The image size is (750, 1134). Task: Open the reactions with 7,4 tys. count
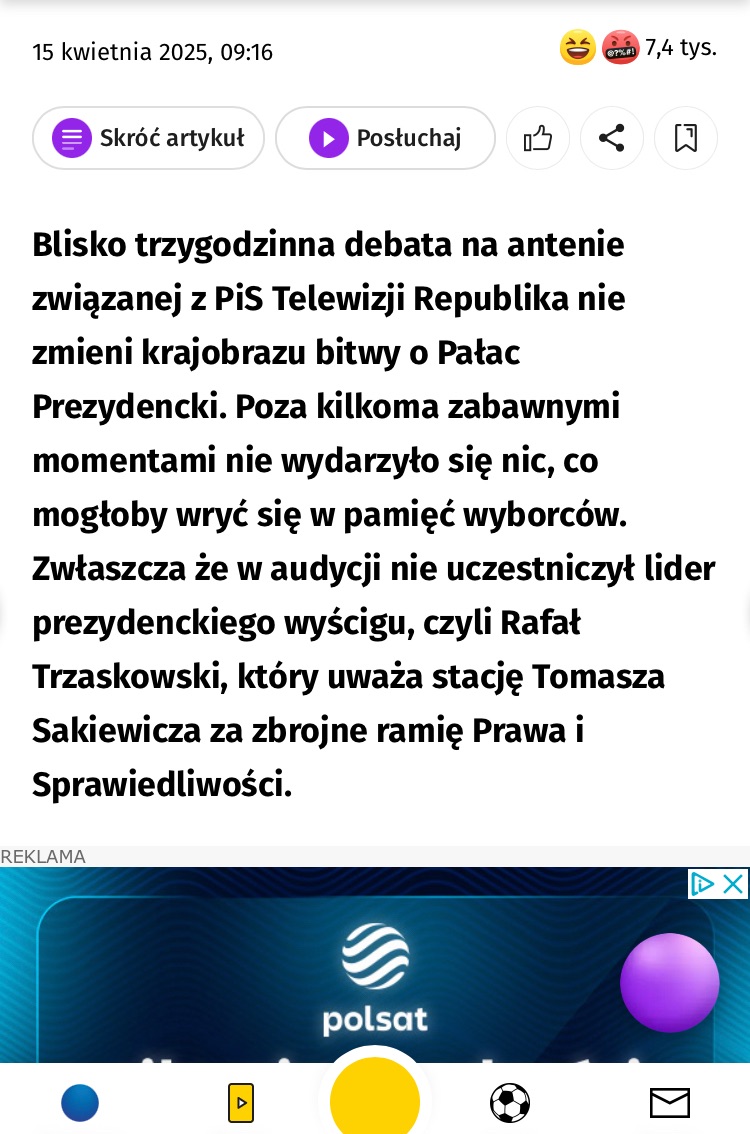coord(640,48)
